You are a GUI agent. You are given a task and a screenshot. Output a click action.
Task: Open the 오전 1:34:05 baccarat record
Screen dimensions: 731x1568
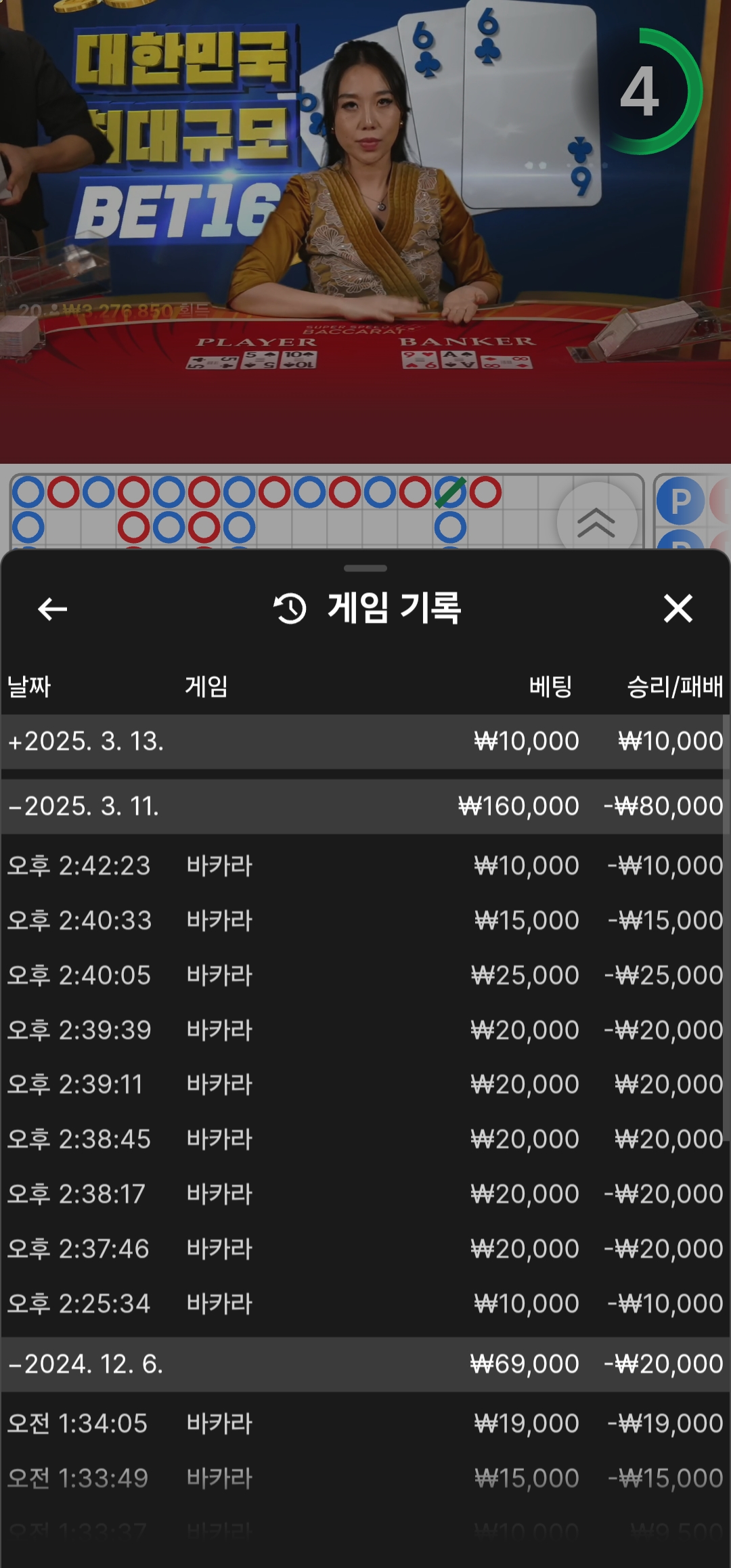click(x=364, y=1424)
